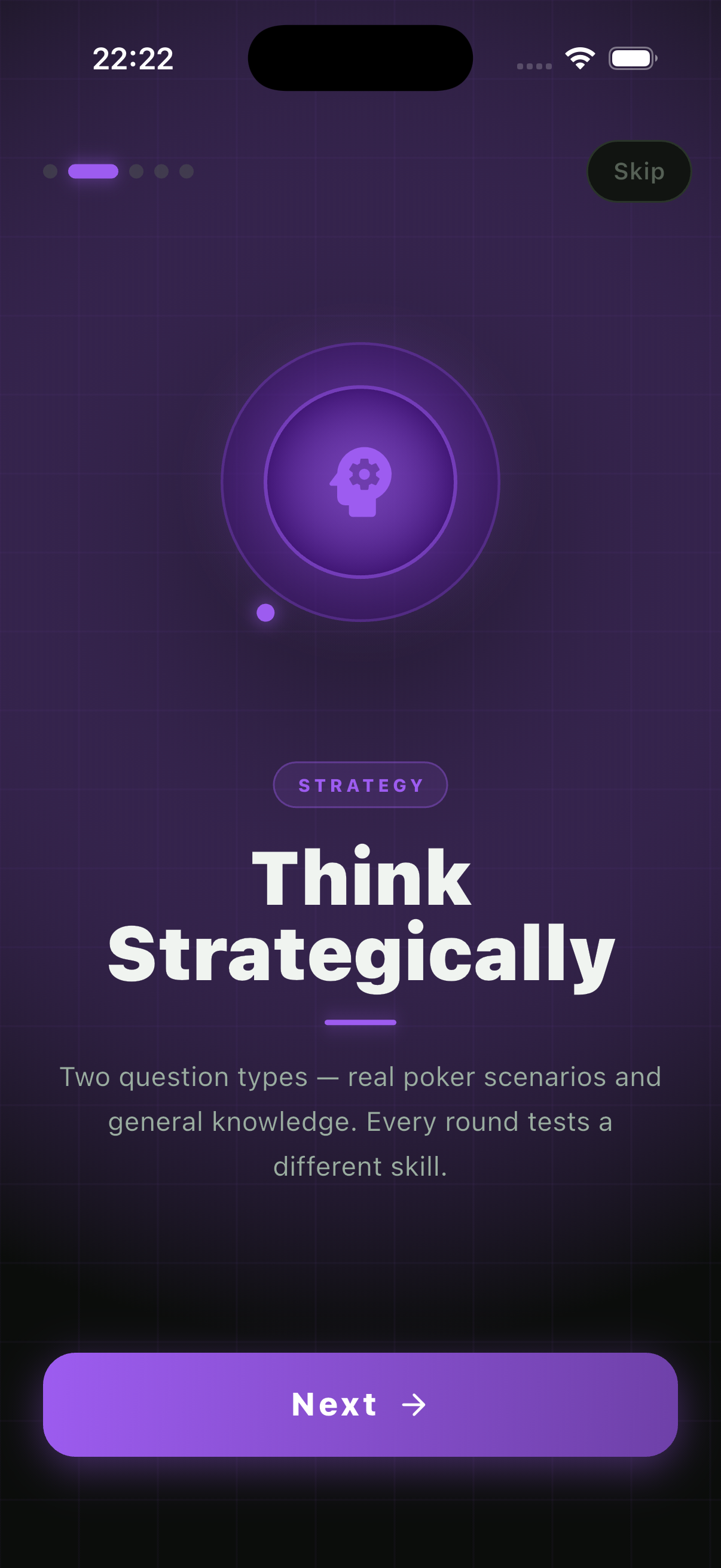This screenshot has height=1568, width=721.
Task: Open the STRATEGY category badge
Action: pos(360,785)
